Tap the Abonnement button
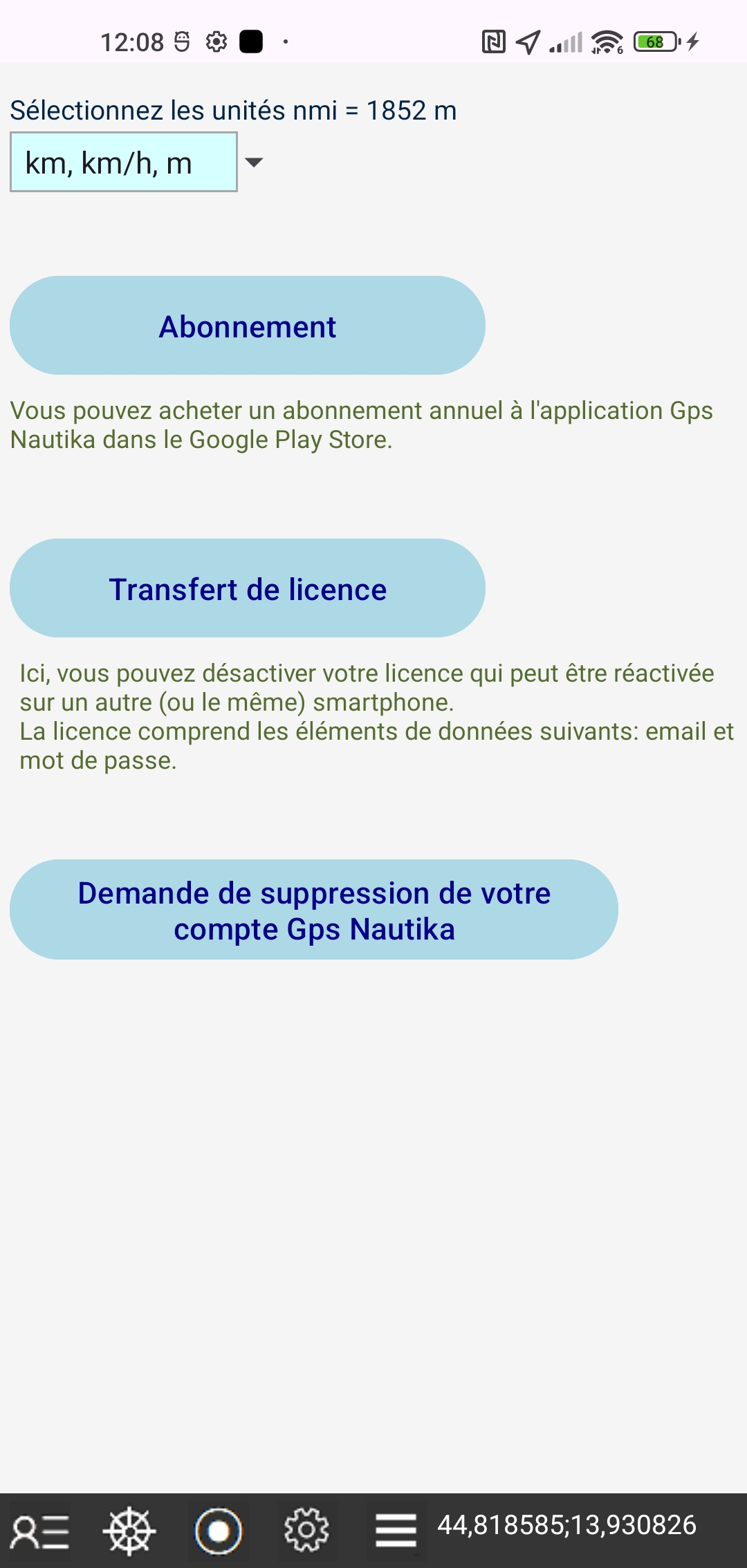The width and height of the screenshot is (747, 1568). [248, 326]
